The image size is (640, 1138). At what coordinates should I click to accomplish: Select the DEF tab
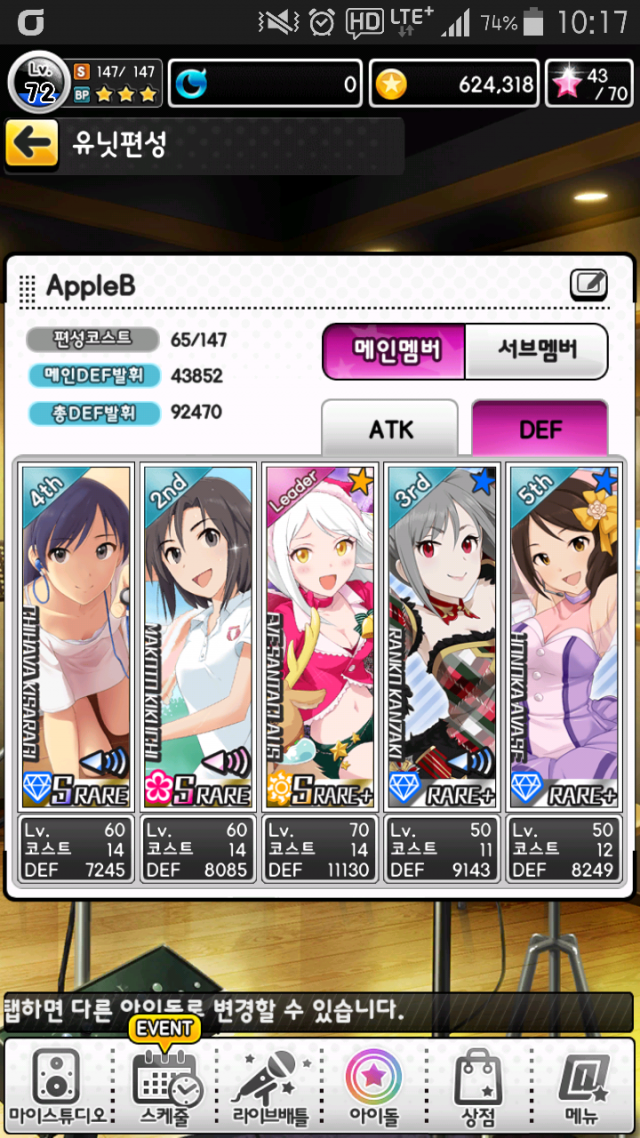[x=540, y=430]
